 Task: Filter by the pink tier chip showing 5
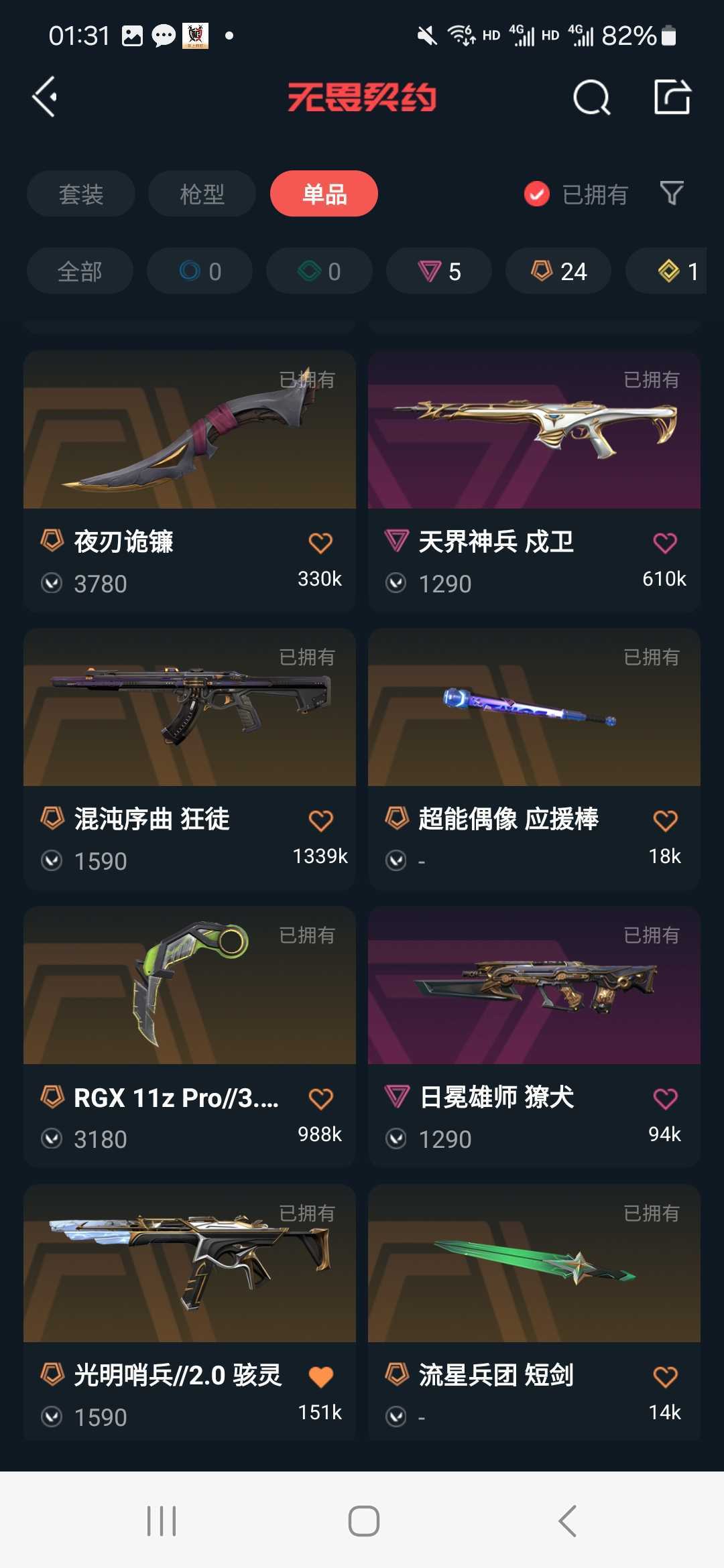pos(439,271)
